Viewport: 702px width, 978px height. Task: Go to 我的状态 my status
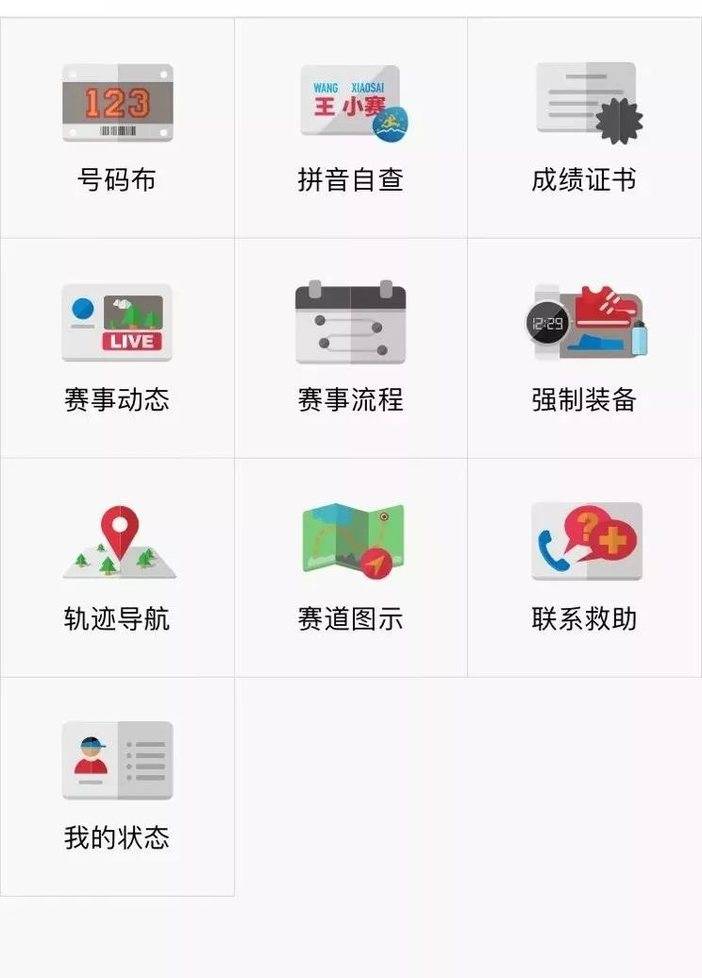117,786
